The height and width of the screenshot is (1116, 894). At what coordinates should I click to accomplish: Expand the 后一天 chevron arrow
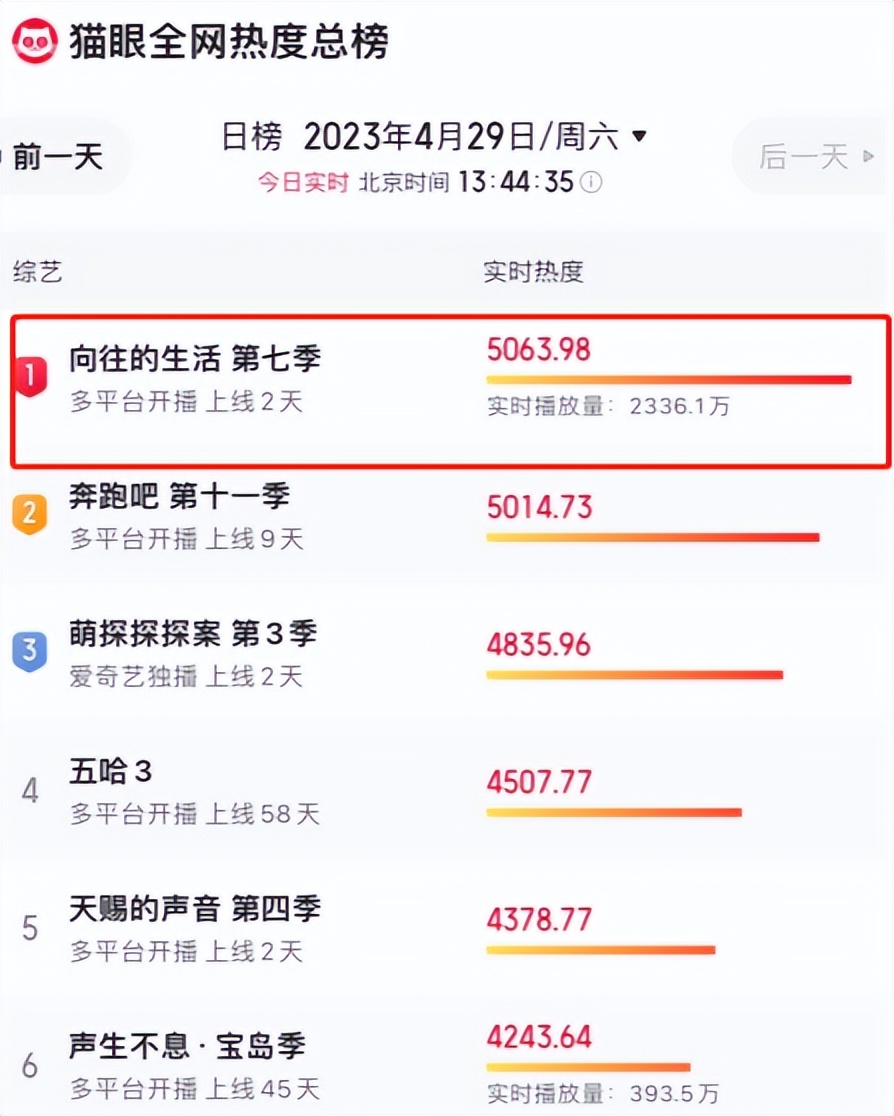[x=866, y=157]
